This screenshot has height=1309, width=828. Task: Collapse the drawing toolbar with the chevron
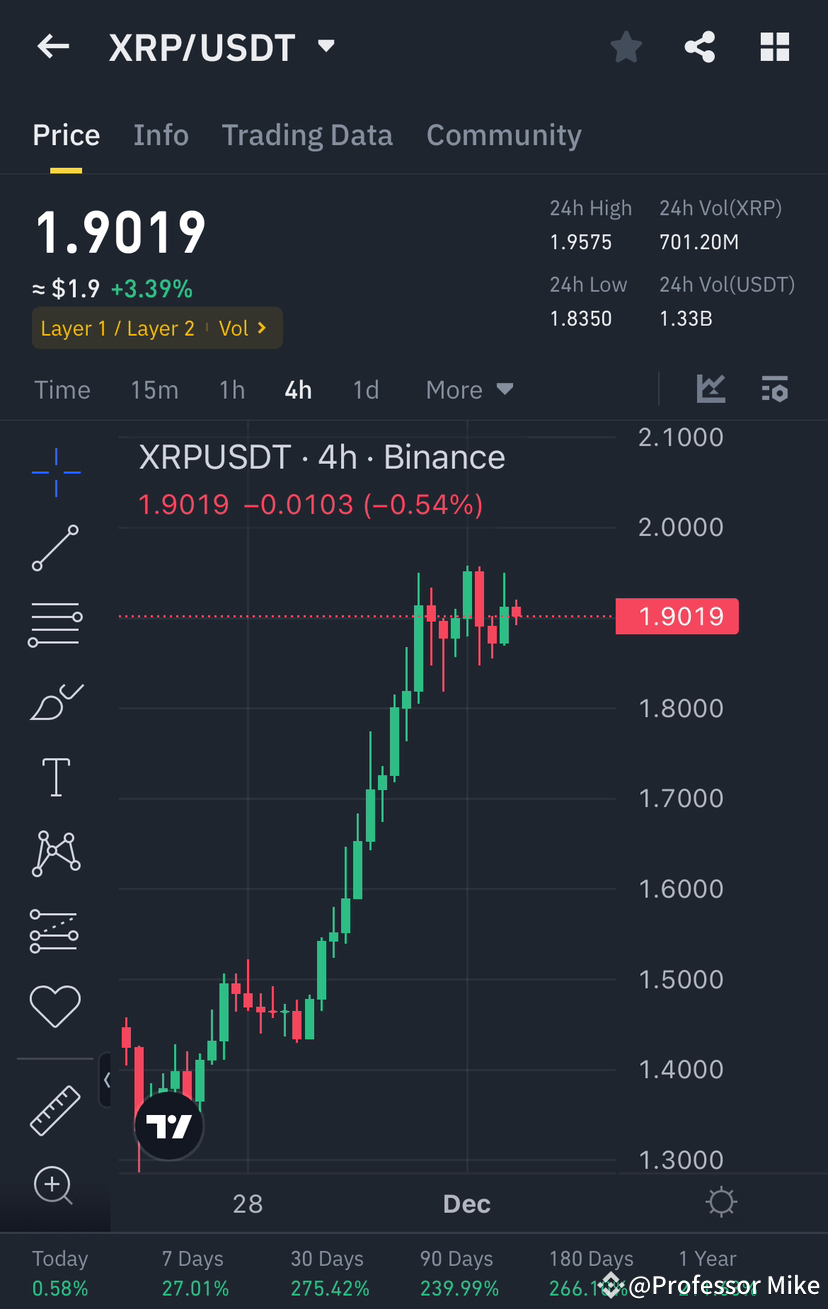pyautogui.click(x=107, y=1081)
